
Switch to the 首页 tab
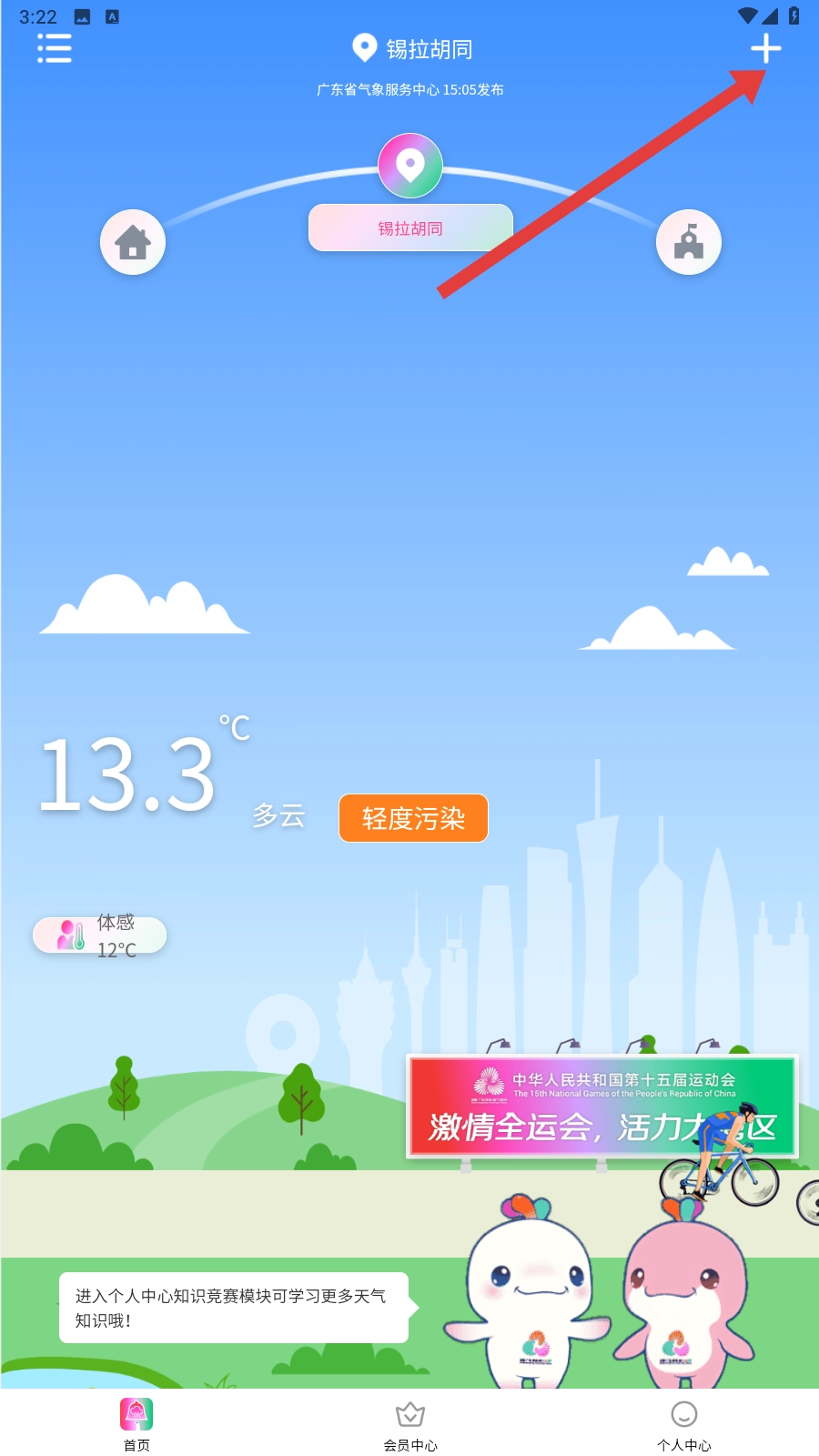click(136, 1424)
